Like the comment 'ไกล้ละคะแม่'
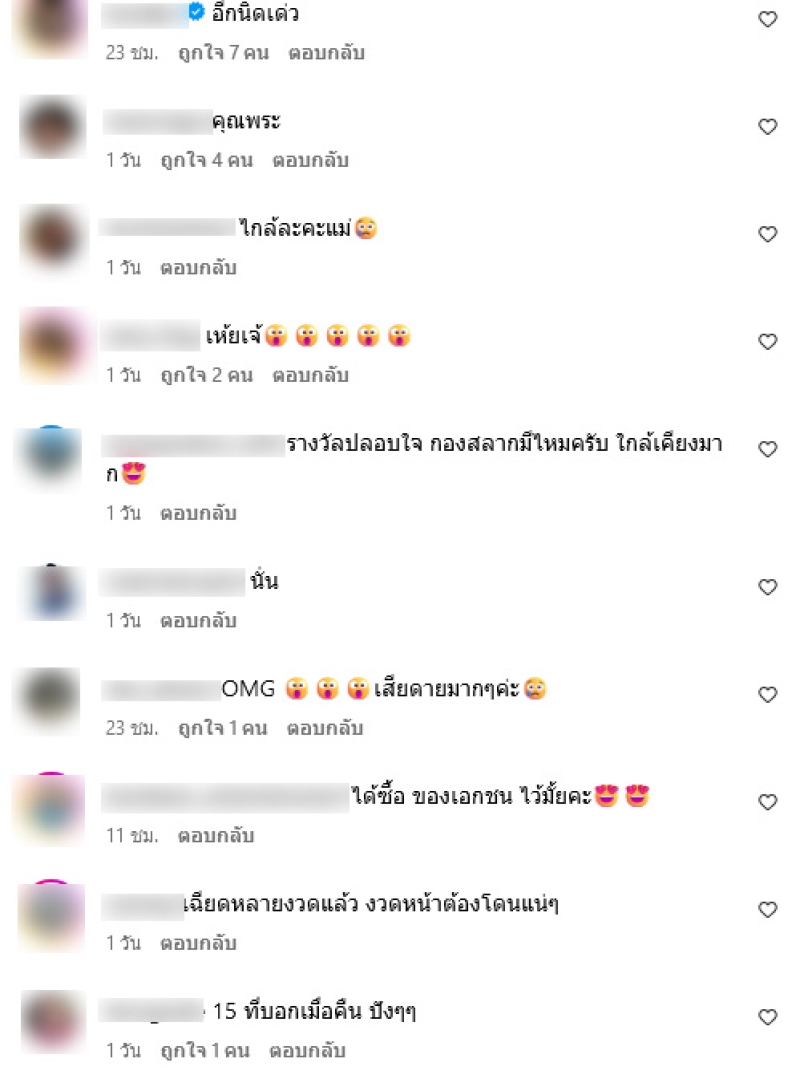The image size is (800, 1083). pyautogui.click(x=767, y=234)
